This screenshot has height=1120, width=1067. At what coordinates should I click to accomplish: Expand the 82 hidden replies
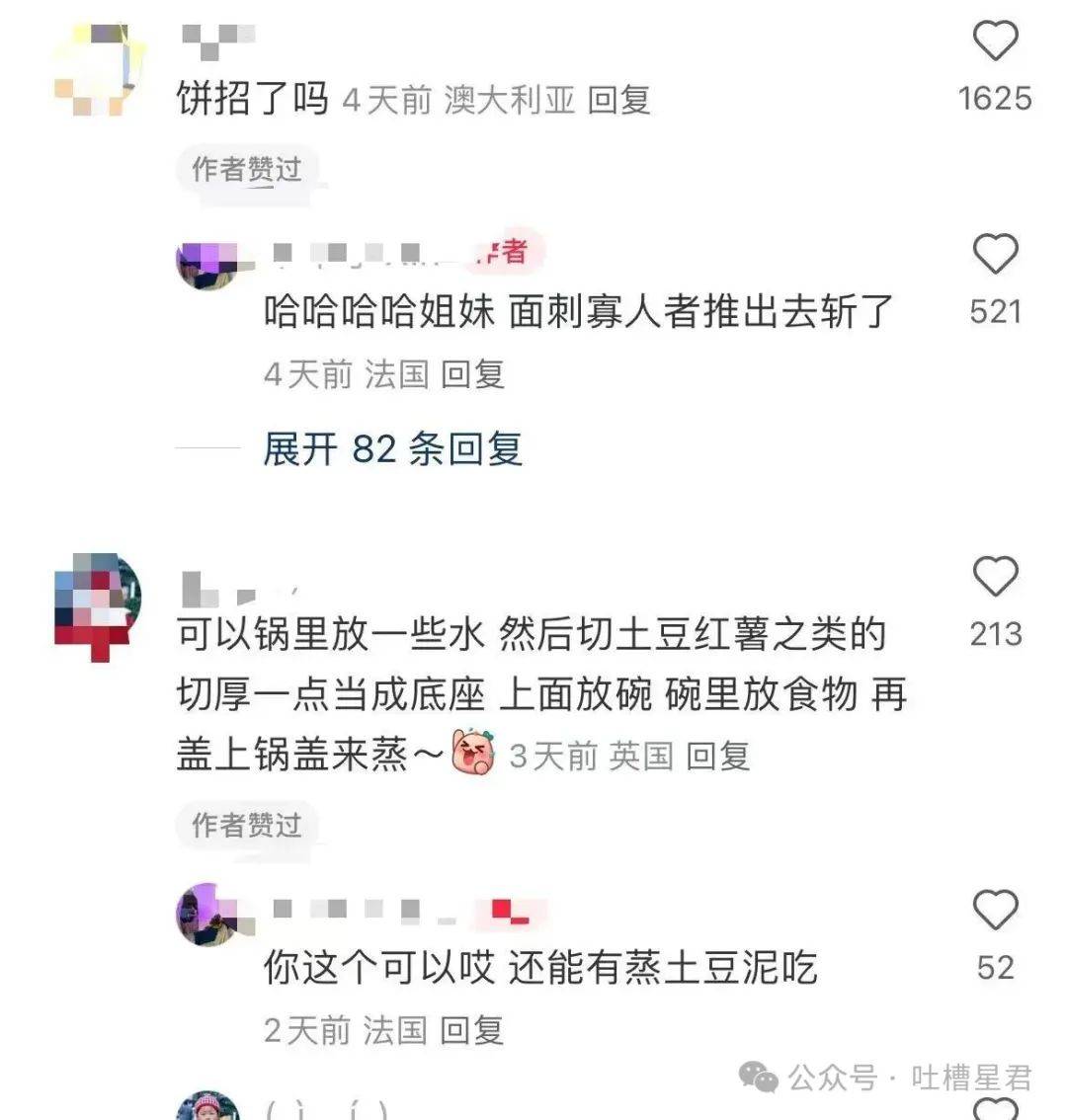392,449
